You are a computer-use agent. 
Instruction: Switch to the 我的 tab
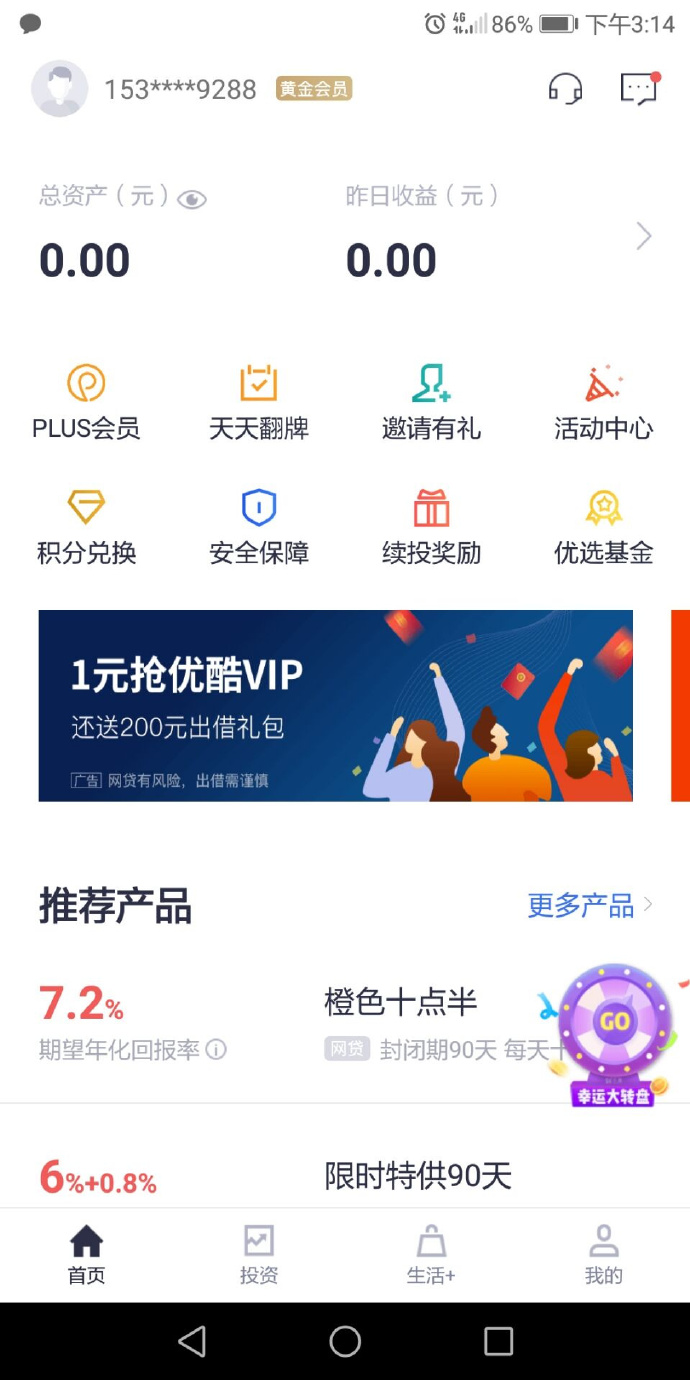pos(603,1255)
